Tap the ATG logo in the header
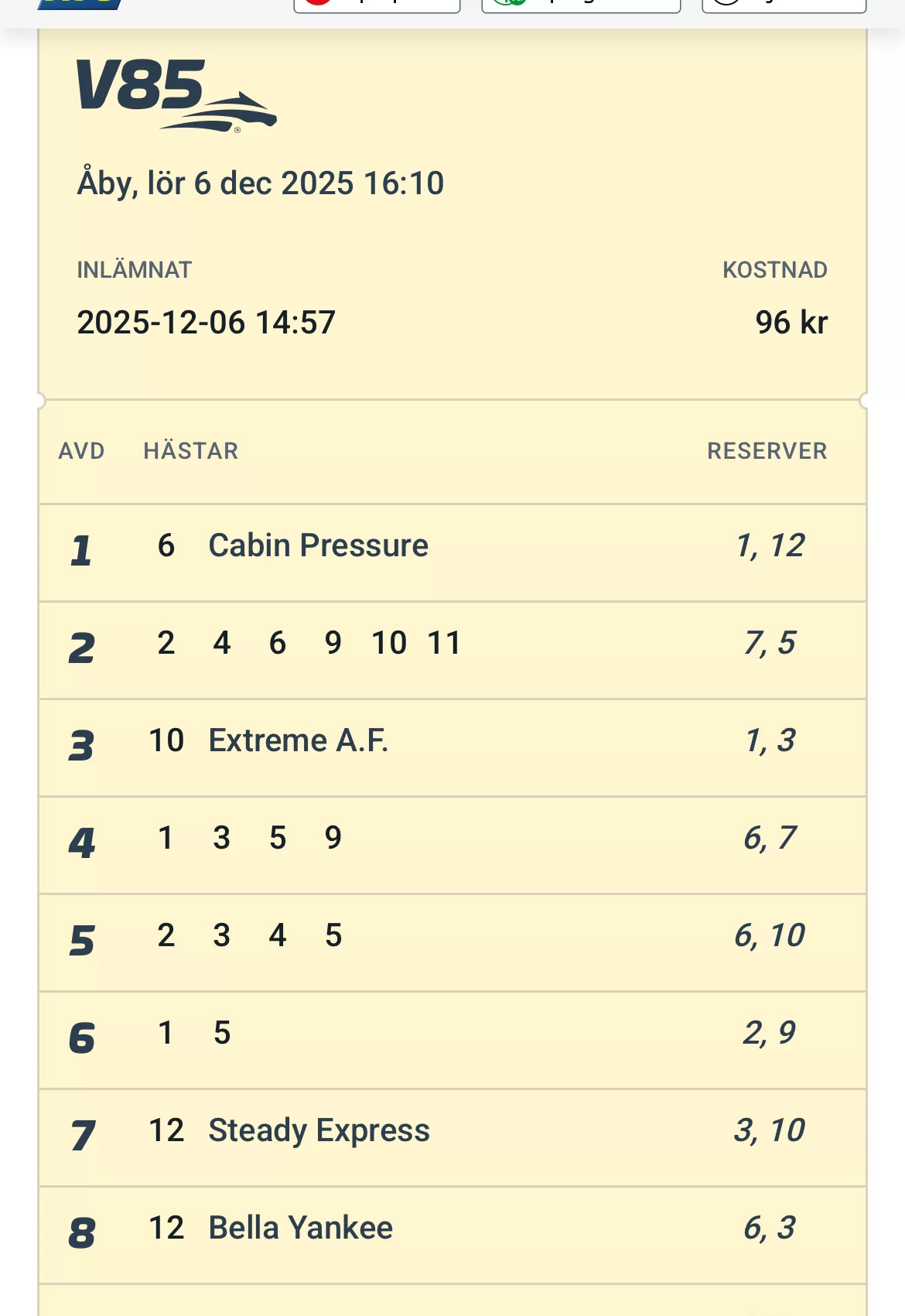The height and width of the screenshot is (1316, 905). 80,4
